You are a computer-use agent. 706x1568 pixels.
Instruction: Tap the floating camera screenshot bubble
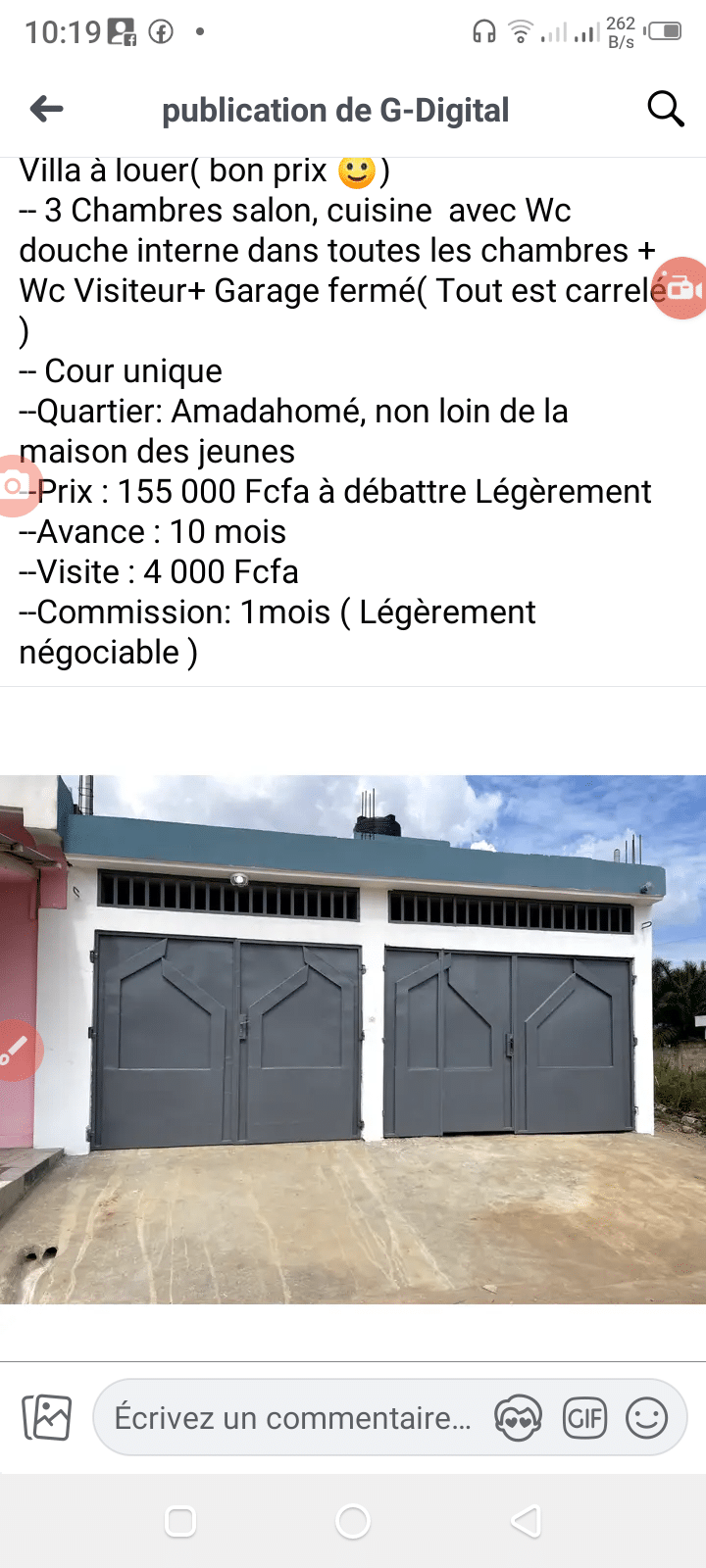click(16, 486)
